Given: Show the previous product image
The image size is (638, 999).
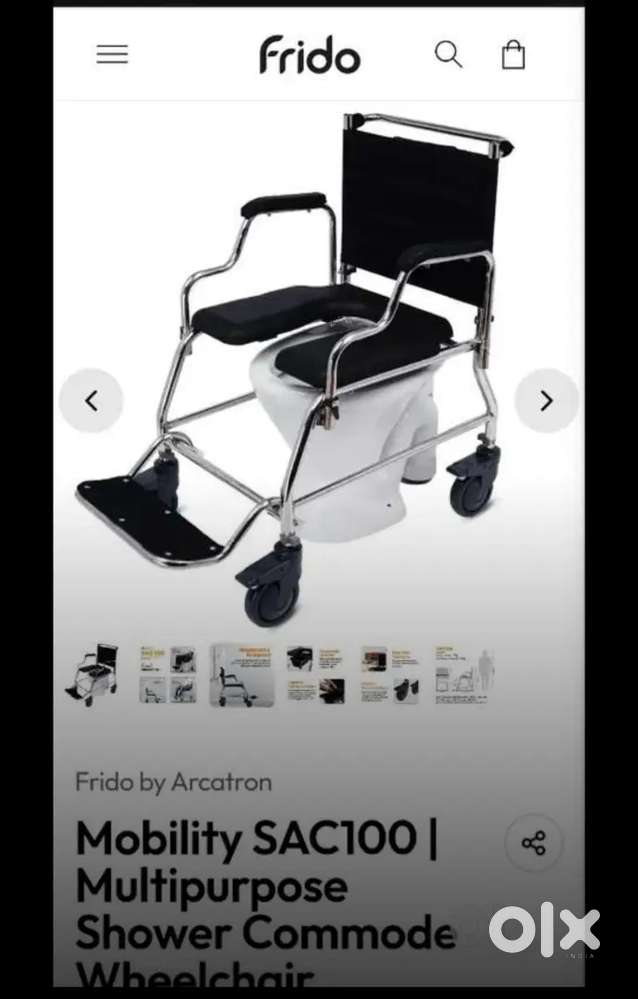Looking at the screenshot, I should point(91,401).
